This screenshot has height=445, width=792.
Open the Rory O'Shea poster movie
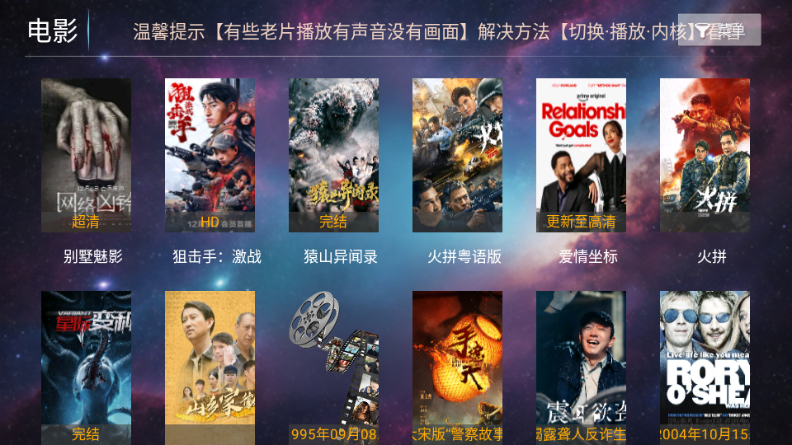tap(705, 367)
